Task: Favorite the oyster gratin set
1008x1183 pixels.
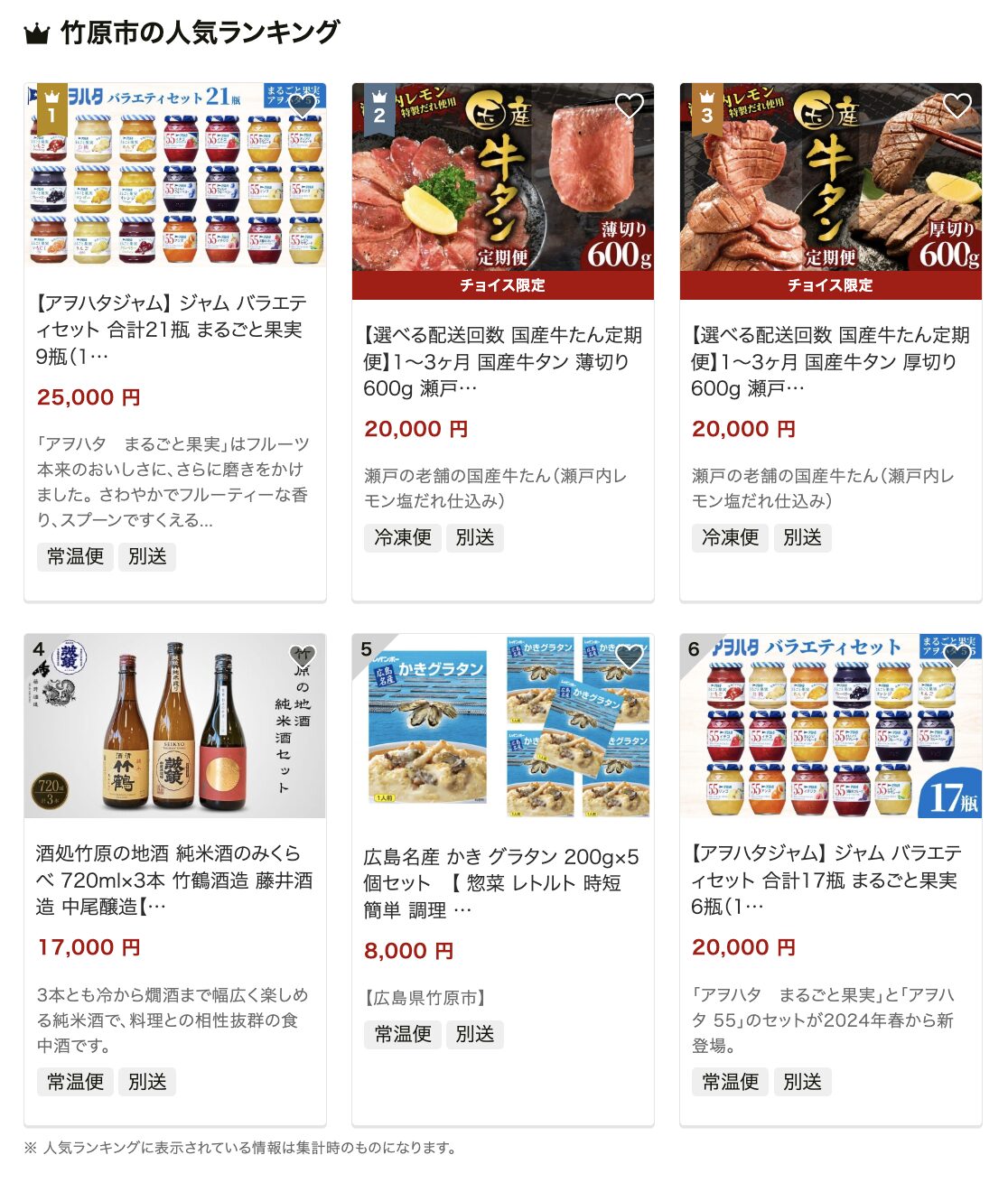Action: point(630,657)
